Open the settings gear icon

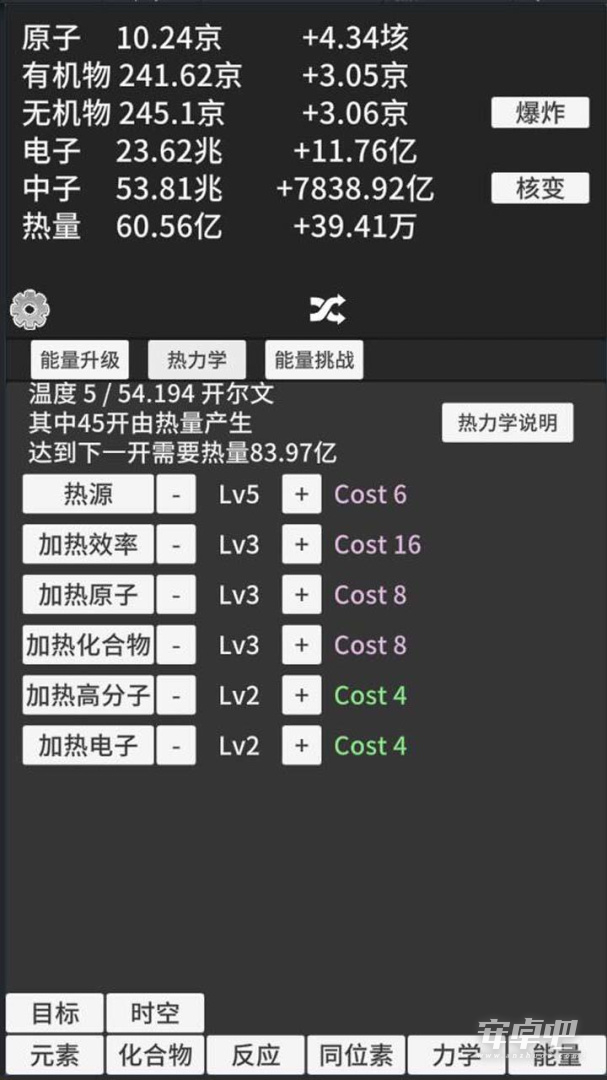point(29,310)
